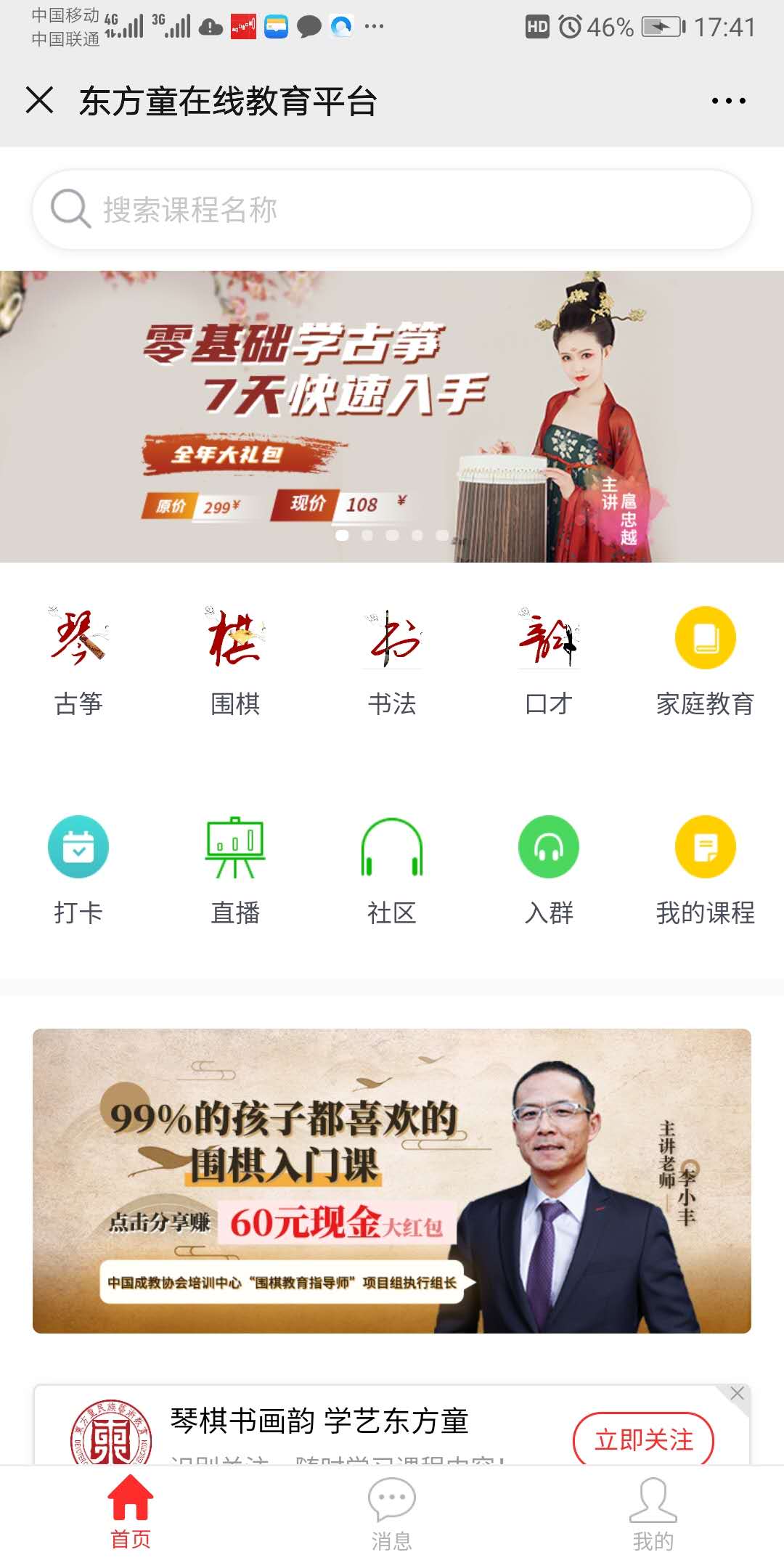Switch to the 我的 tab
784x1568 pixels.
(x=653, y=1514)
